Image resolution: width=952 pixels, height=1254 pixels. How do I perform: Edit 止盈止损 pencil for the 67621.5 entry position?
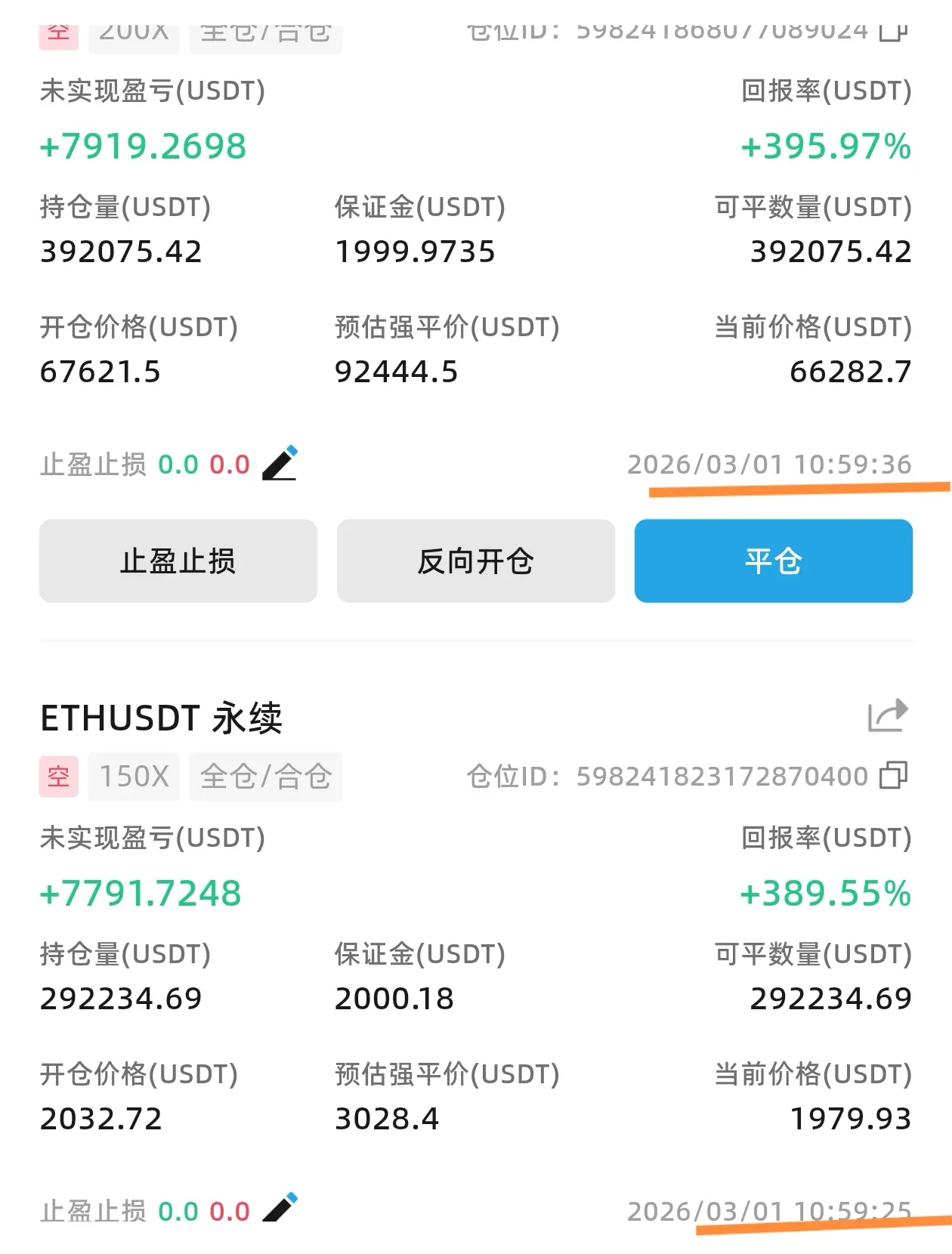click(x=280, y=464)
